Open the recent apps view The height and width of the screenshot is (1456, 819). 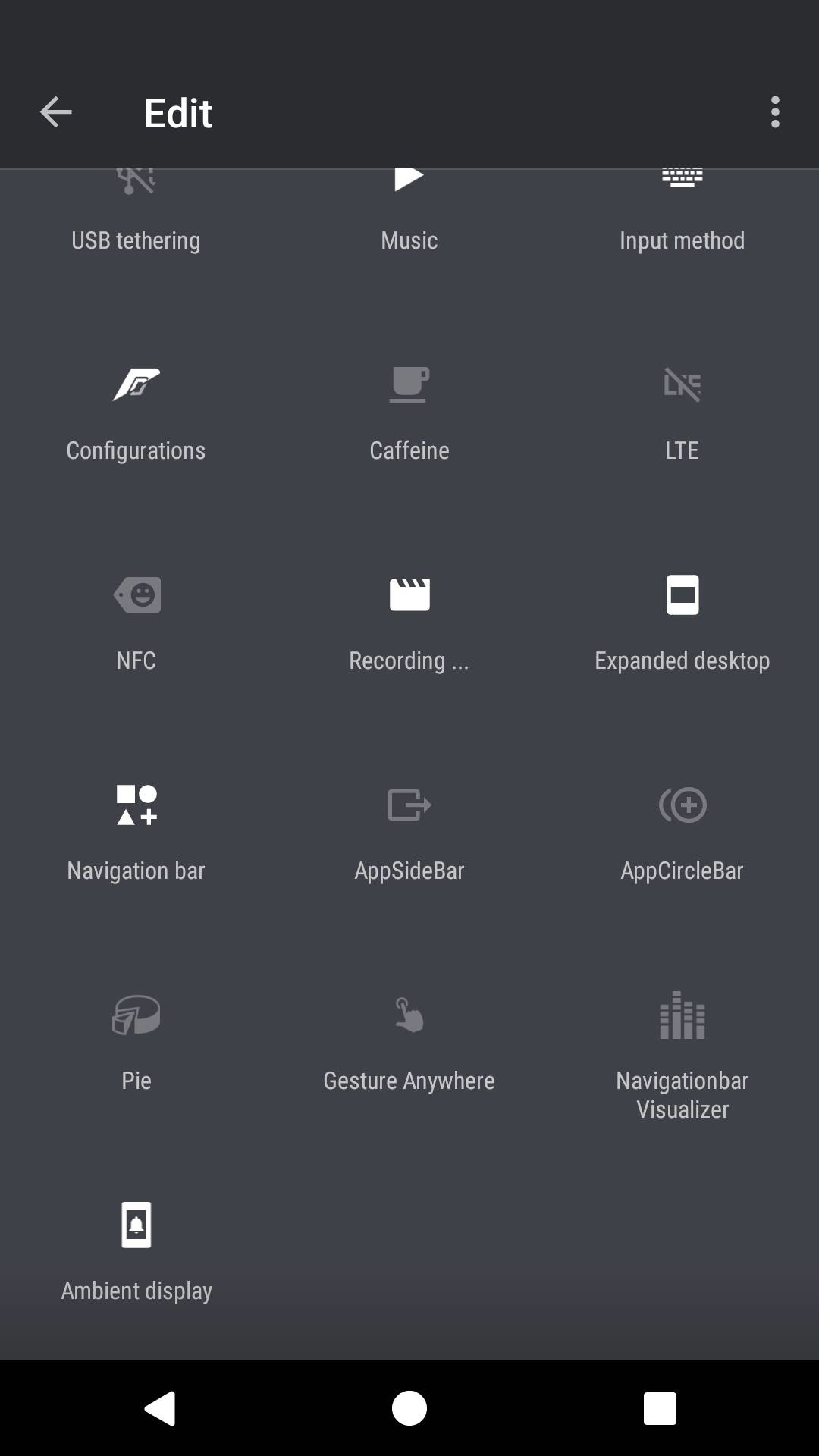click(659, 1408)
